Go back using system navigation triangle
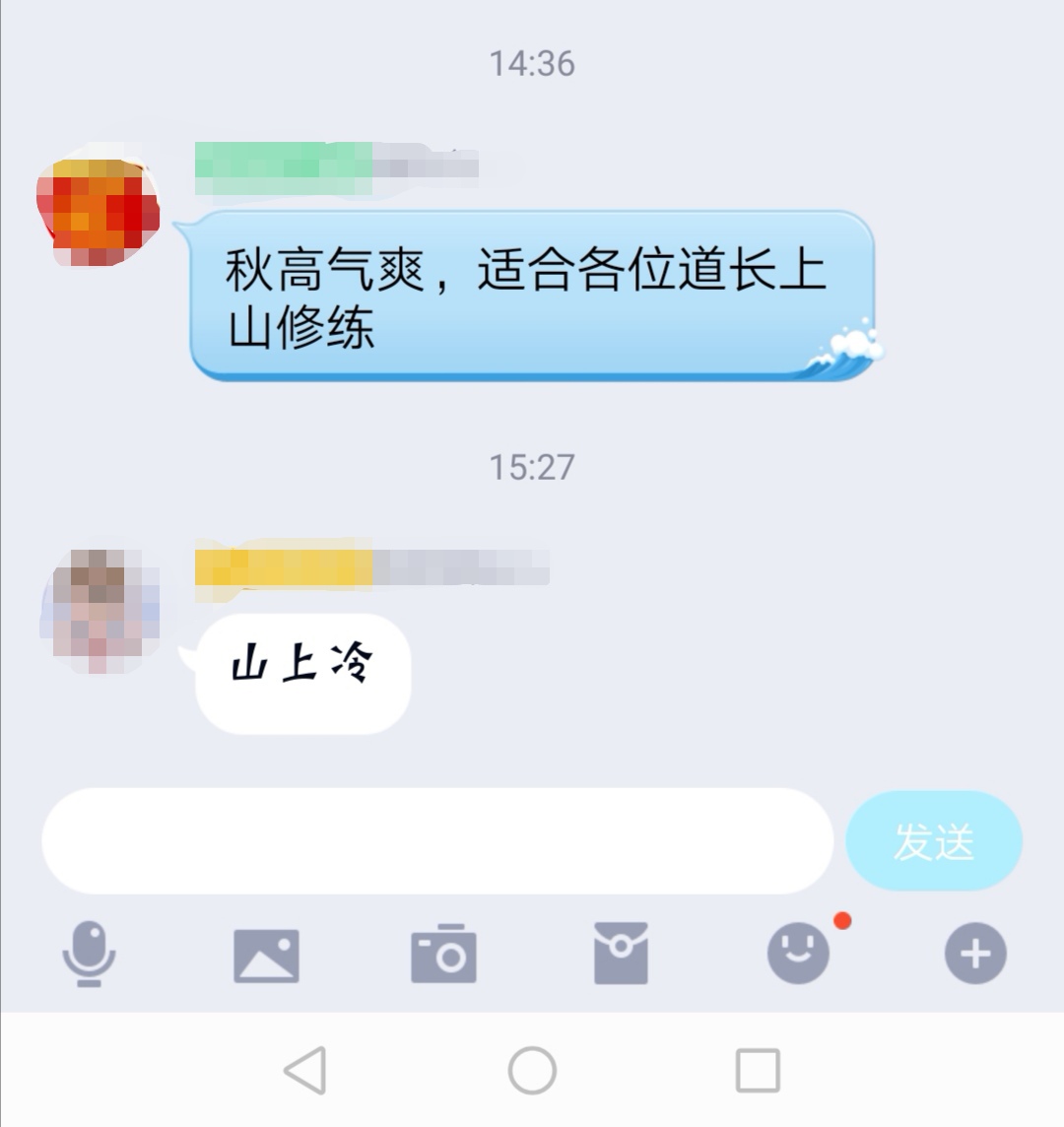Screen dimensions: 1064x1127 point(305,1070)
